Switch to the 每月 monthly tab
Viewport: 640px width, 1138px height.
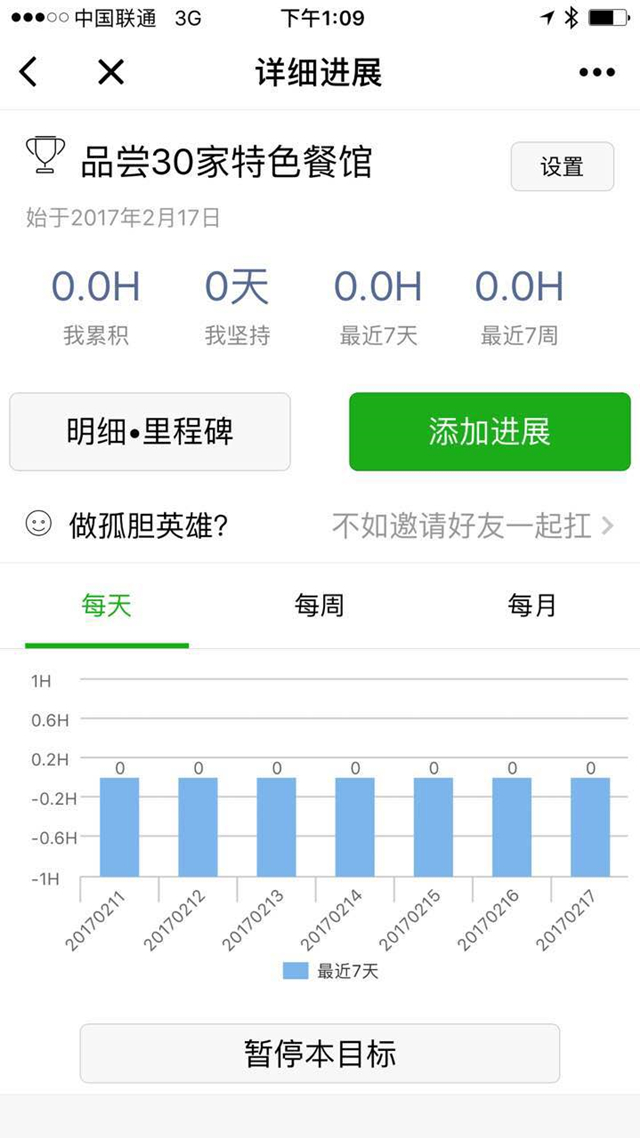(532, 606)
